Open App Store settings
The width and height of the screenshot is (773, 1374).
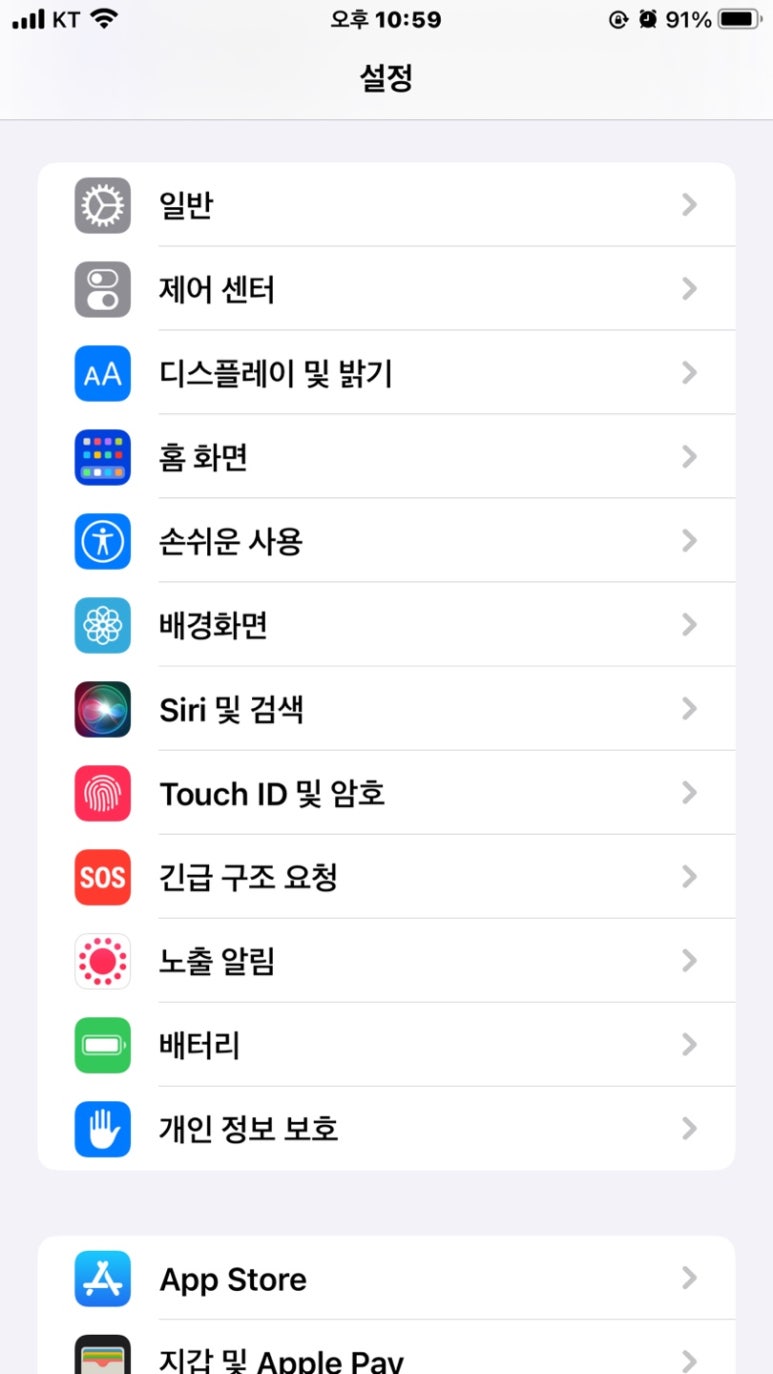click(386, 1279)
